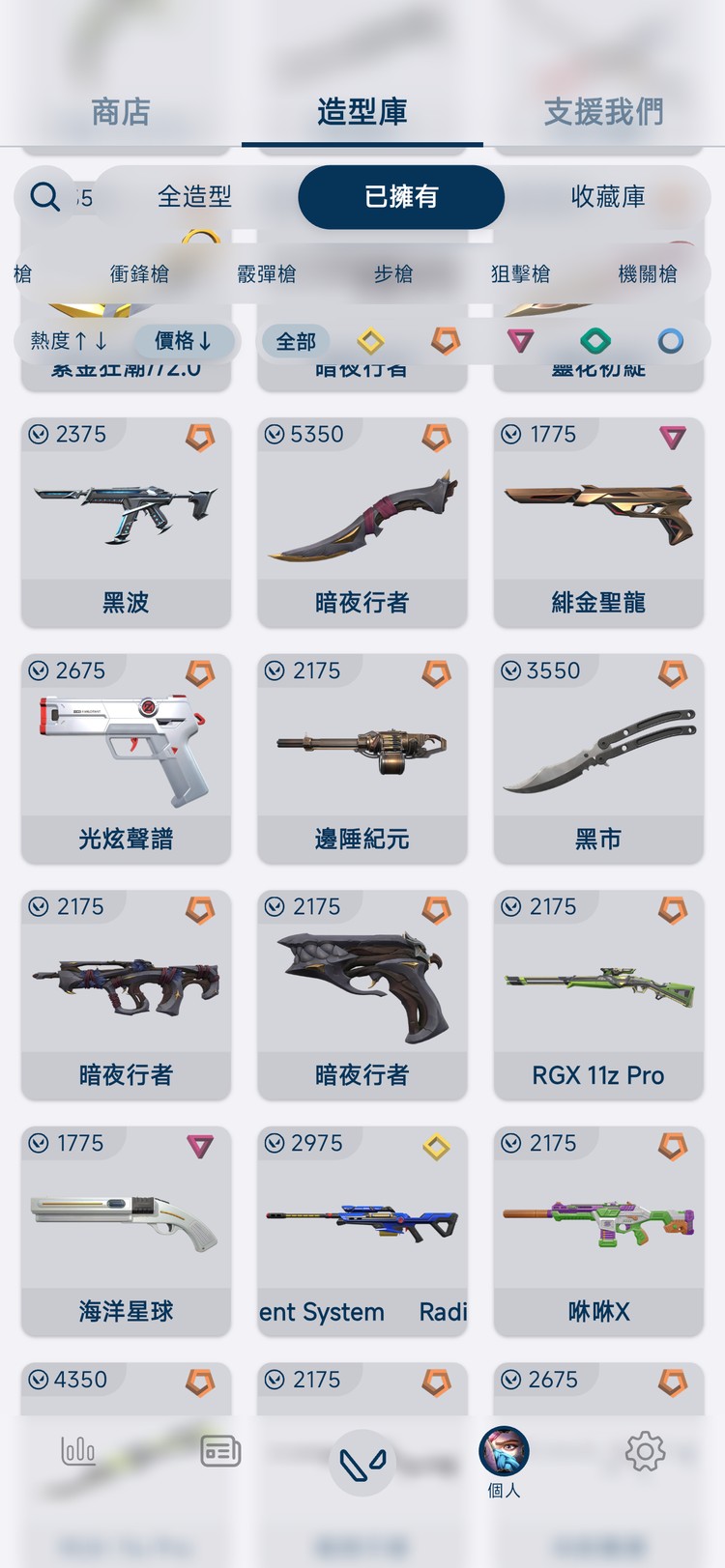Select the green square rarity filter icon
The height and width of the screenshot is (1568, 725).
(595, 342)
